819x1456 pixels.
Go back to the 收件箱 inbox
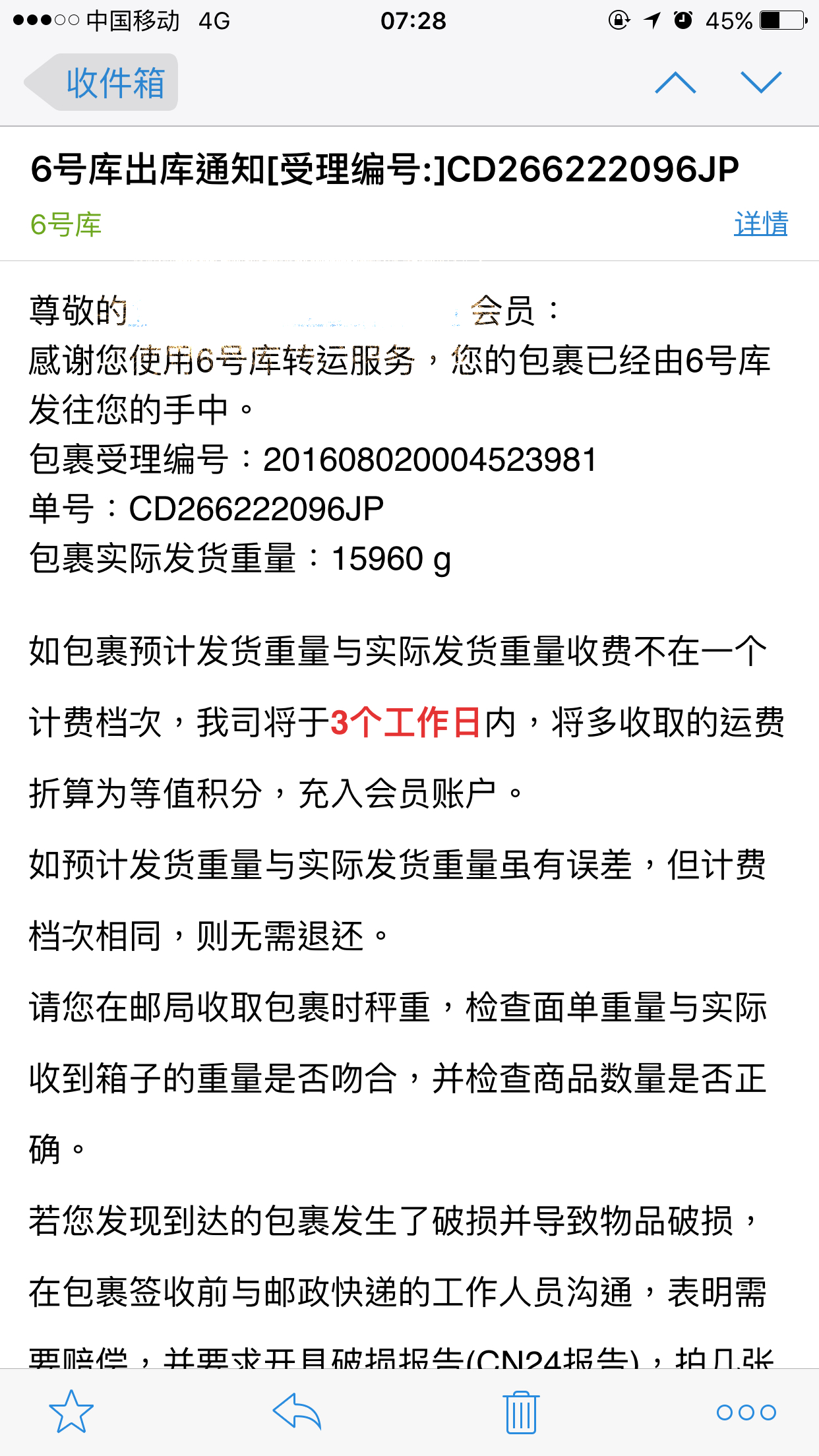pyautogui.click(x=102, y=82)
